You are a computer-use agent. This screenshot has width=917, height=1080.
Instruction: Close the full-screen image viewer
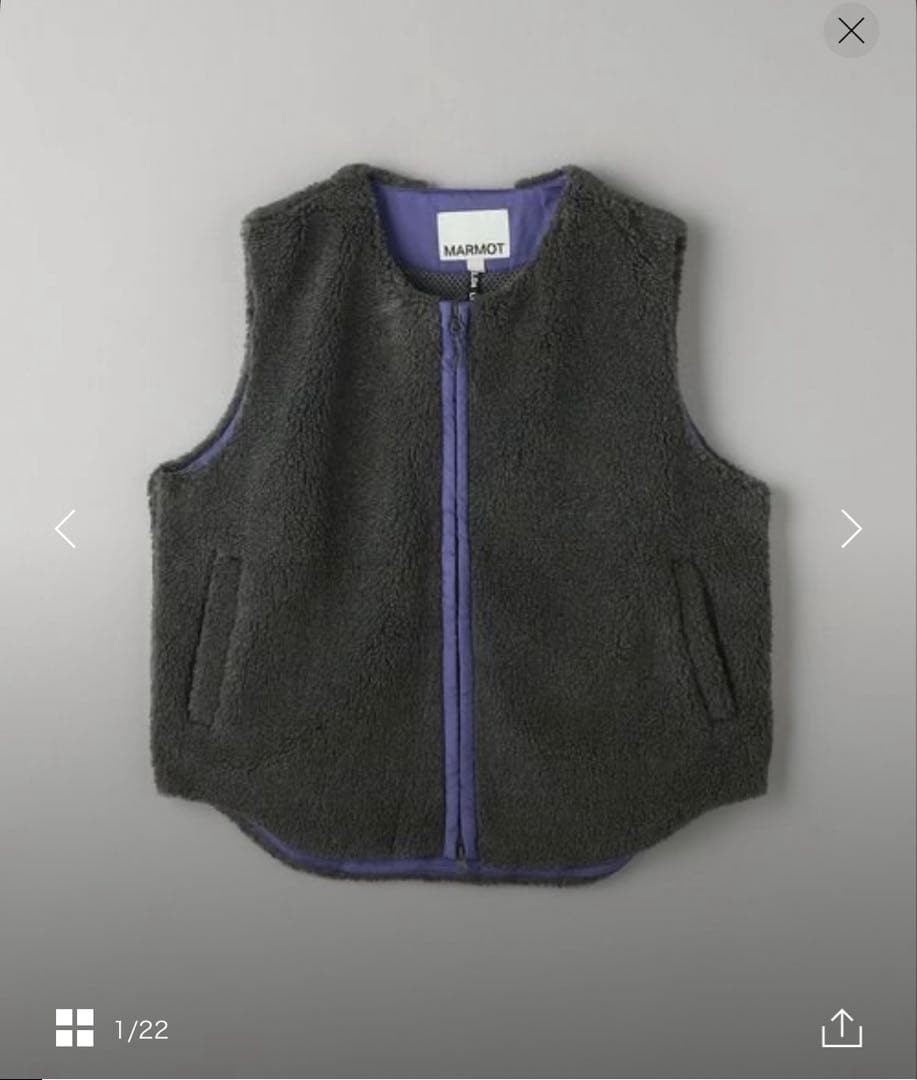(850, 31)
